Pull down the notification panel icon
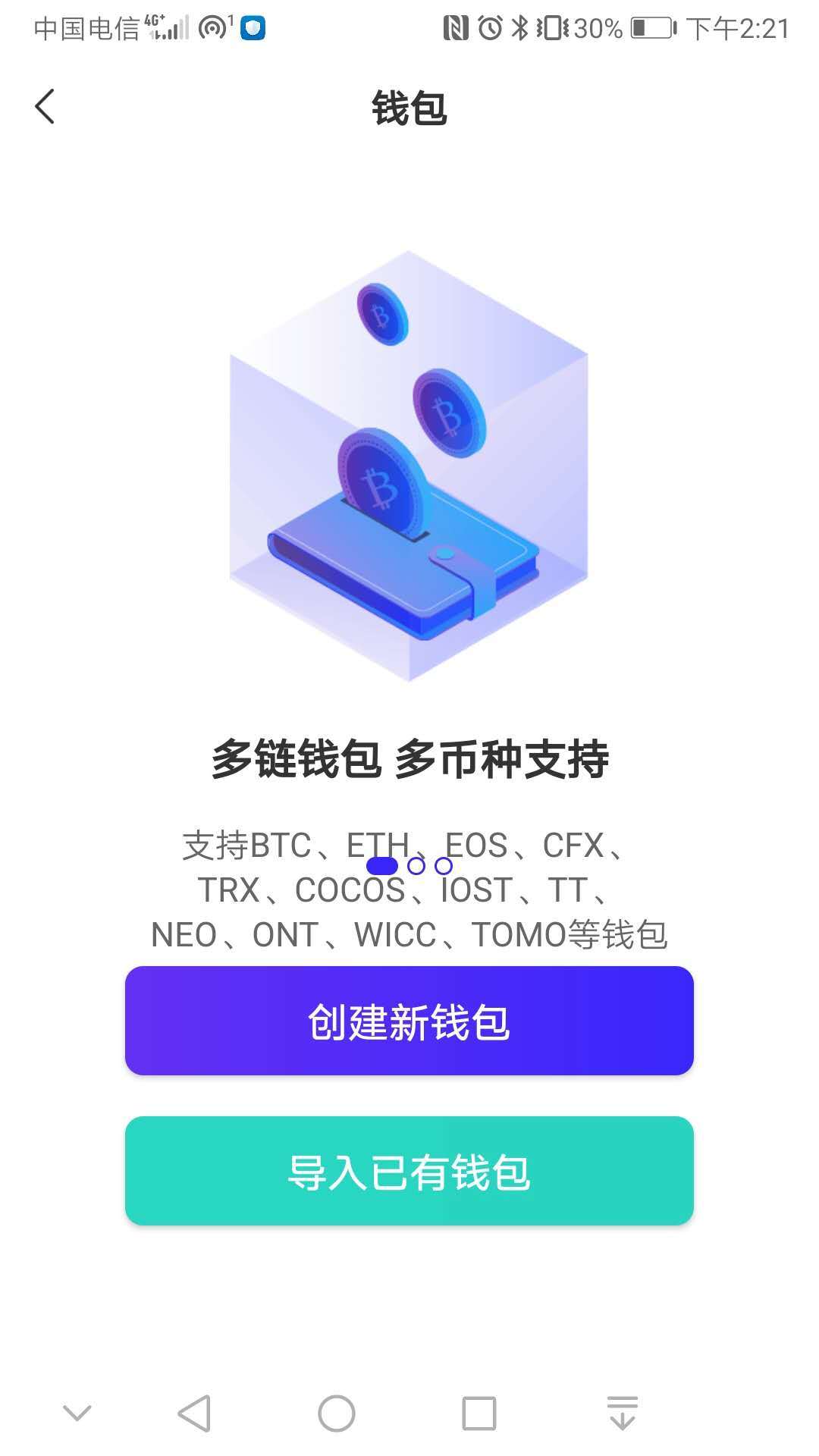Screen dimensions: 819x1456 click(x=623, y=1414)
